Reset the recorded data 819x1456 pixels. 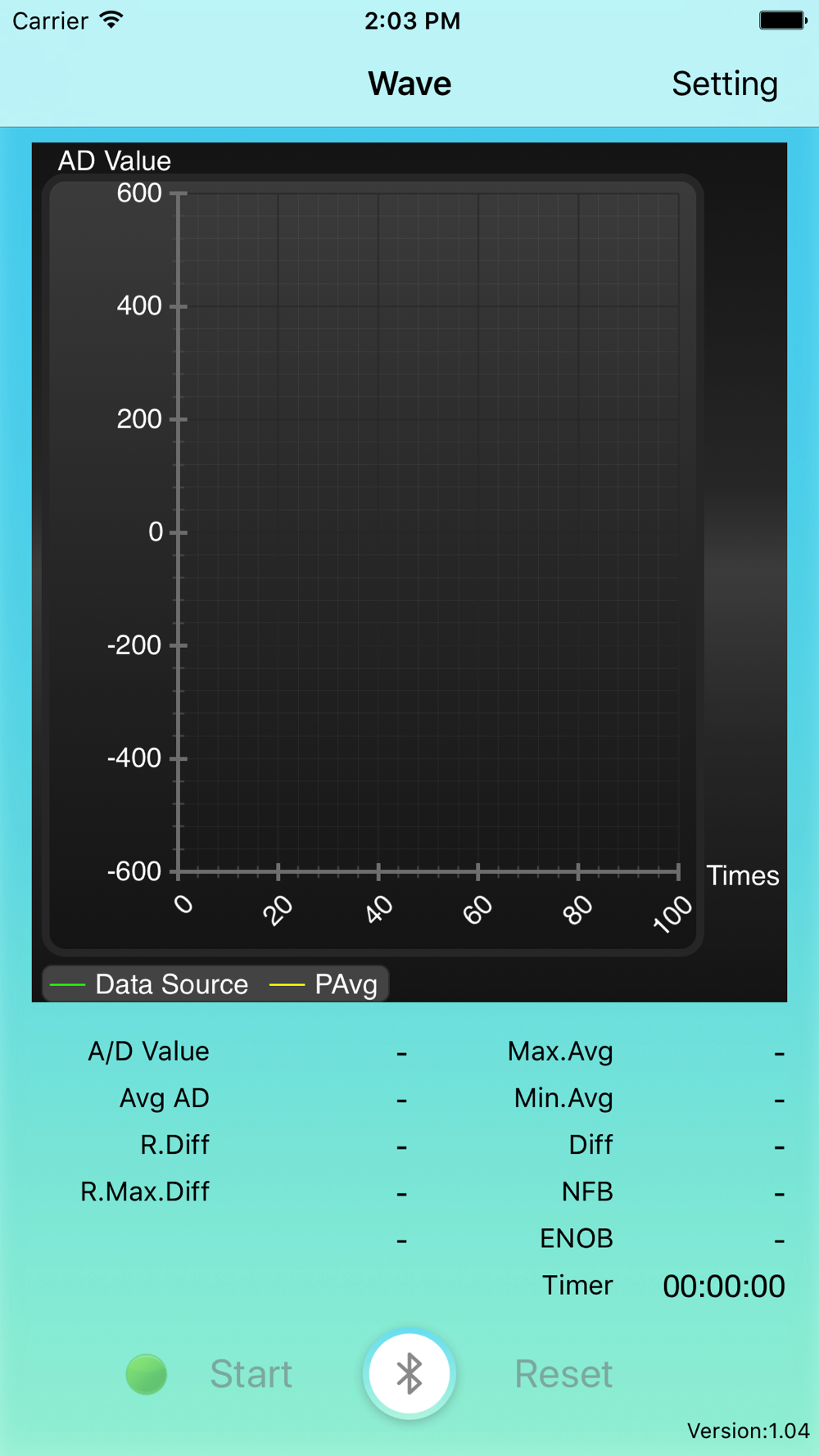click(563, 1374)
